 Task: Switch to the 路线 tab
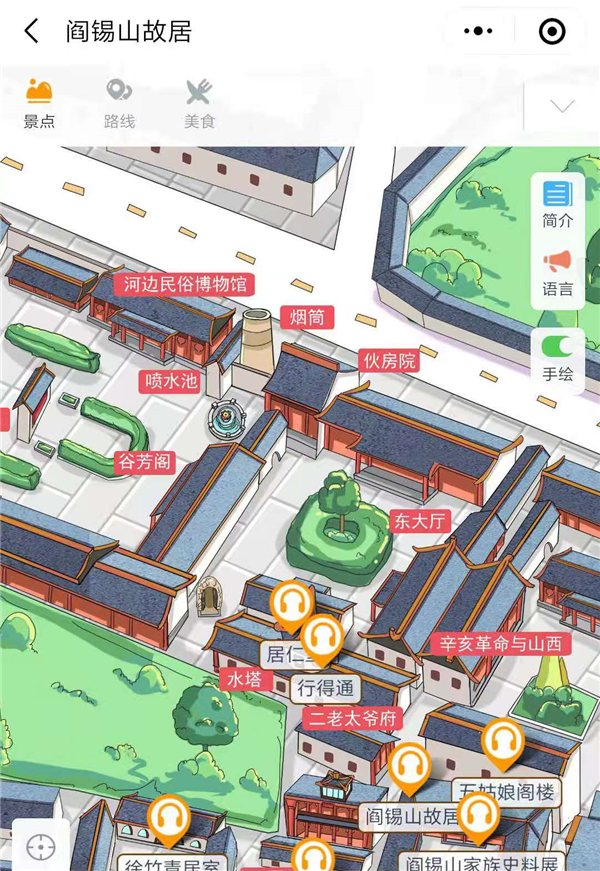(119, 104)
